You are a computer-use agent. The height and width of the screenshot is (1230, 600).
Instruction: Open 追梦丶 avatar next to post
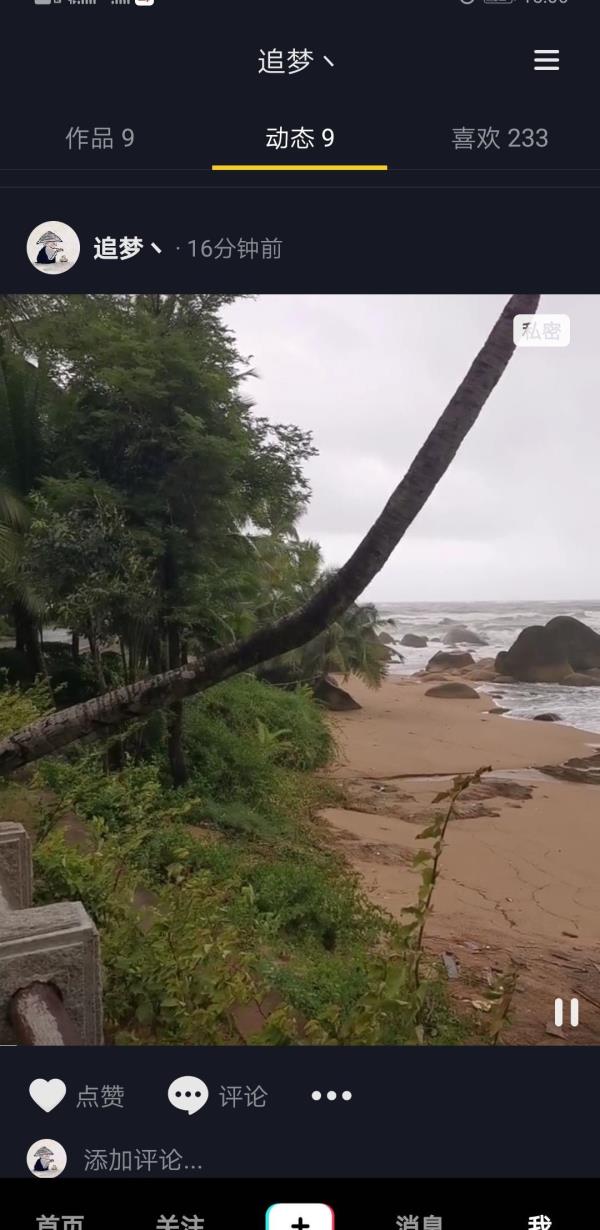(x=53, y=248)
